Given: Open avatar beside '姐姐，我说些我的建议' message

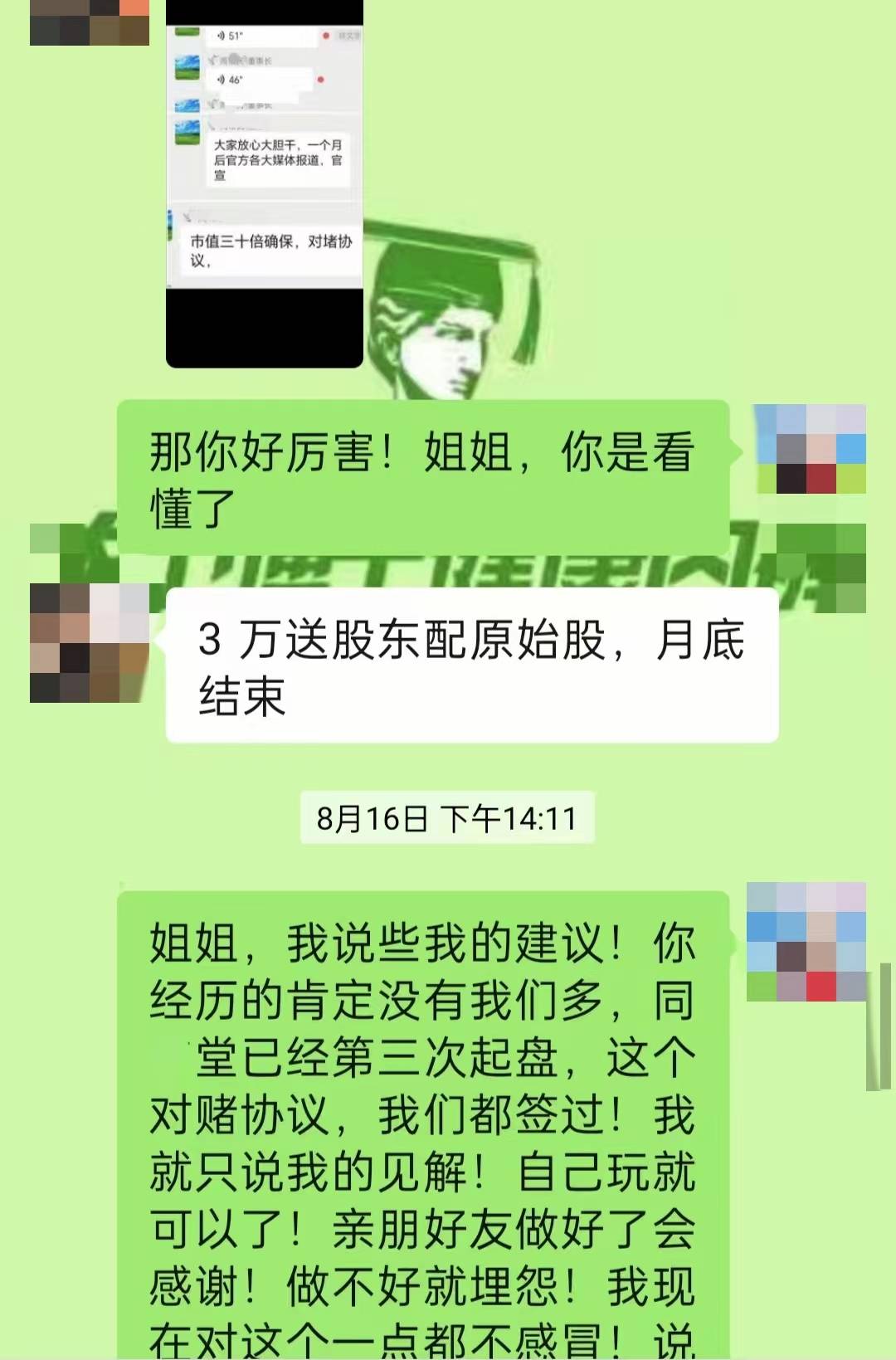Looking at the screenshot, I should tap(806, 942).
